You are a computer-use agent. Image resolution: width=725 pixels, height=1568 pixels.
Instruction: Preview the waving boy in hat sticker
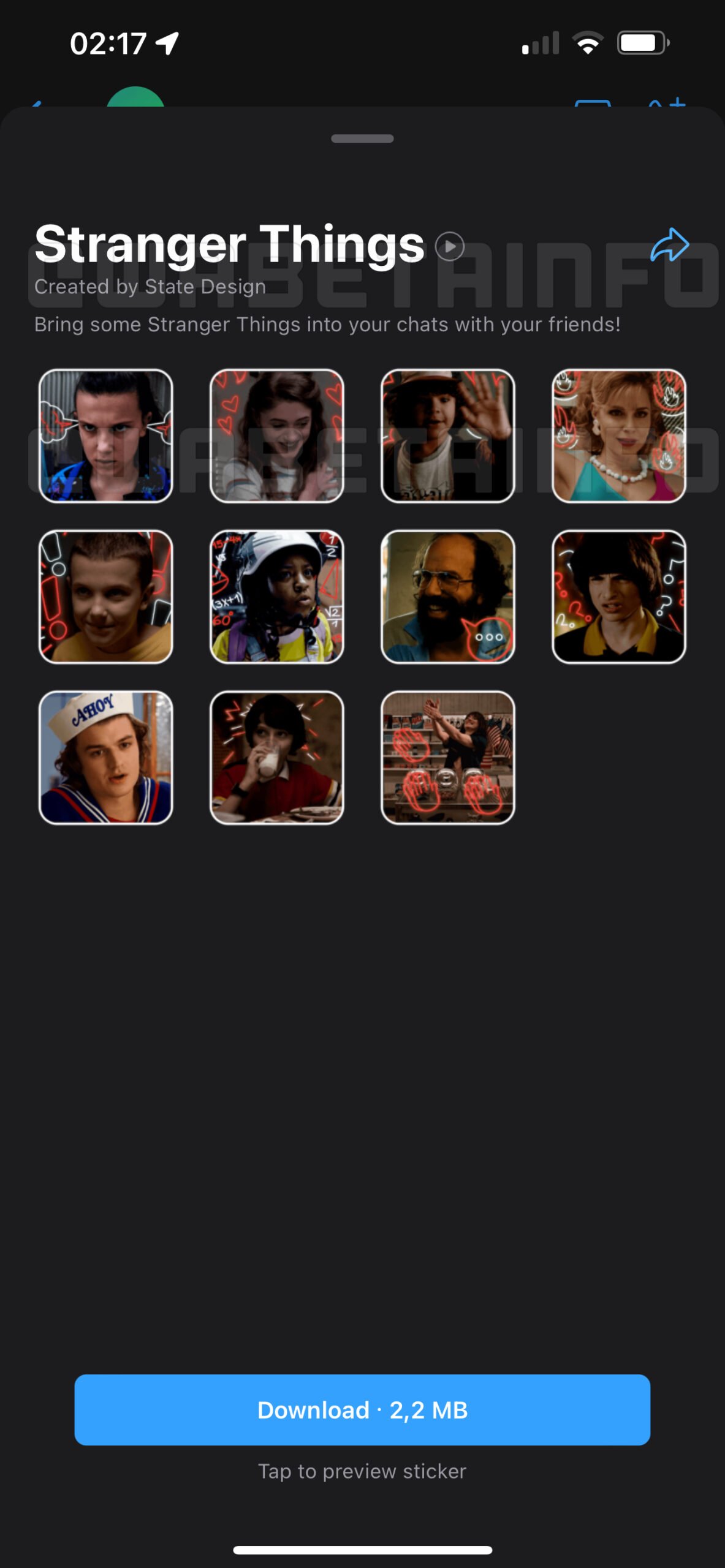coord(447,435)
